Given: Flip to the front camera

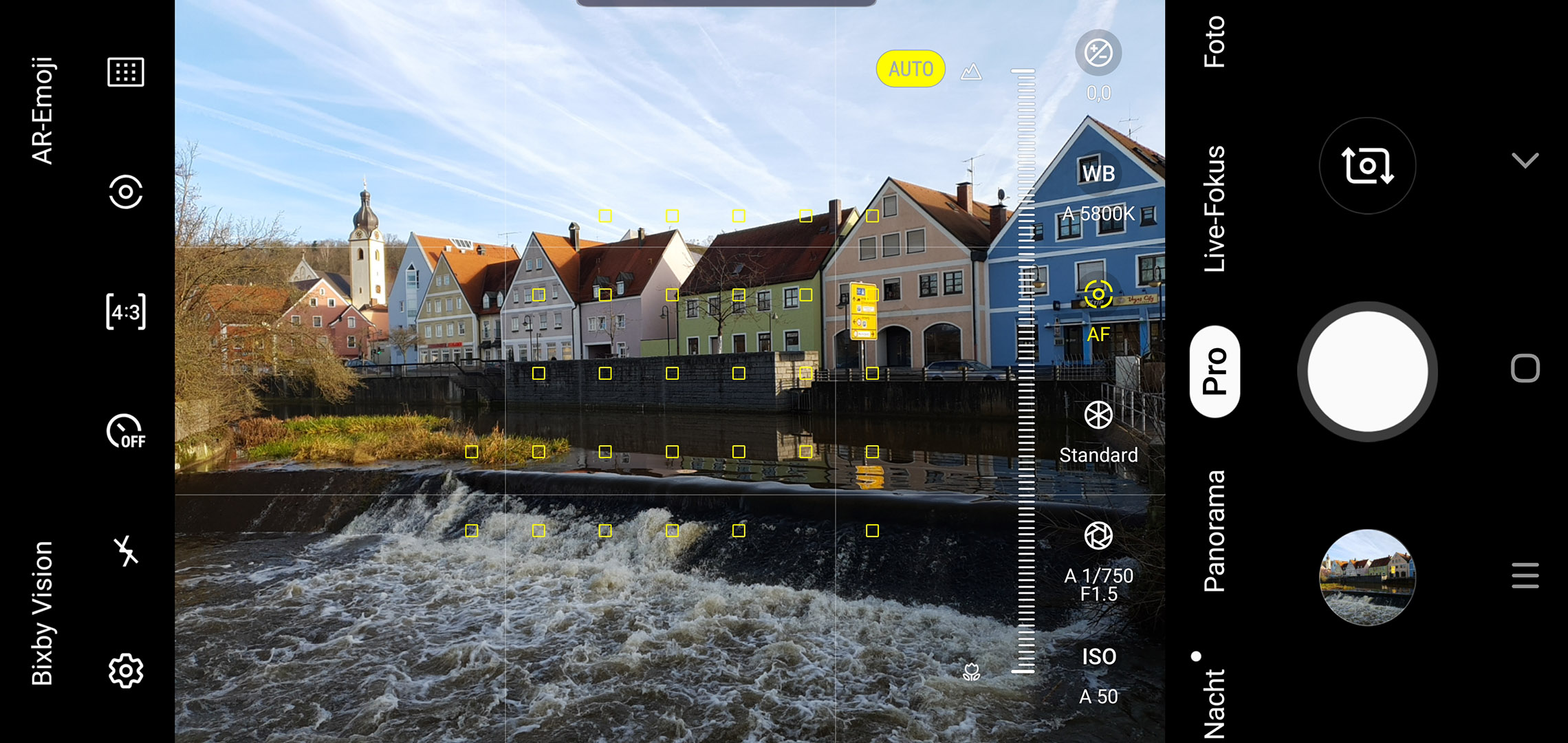Looking at the screenshot, I should pos(1367,166).
